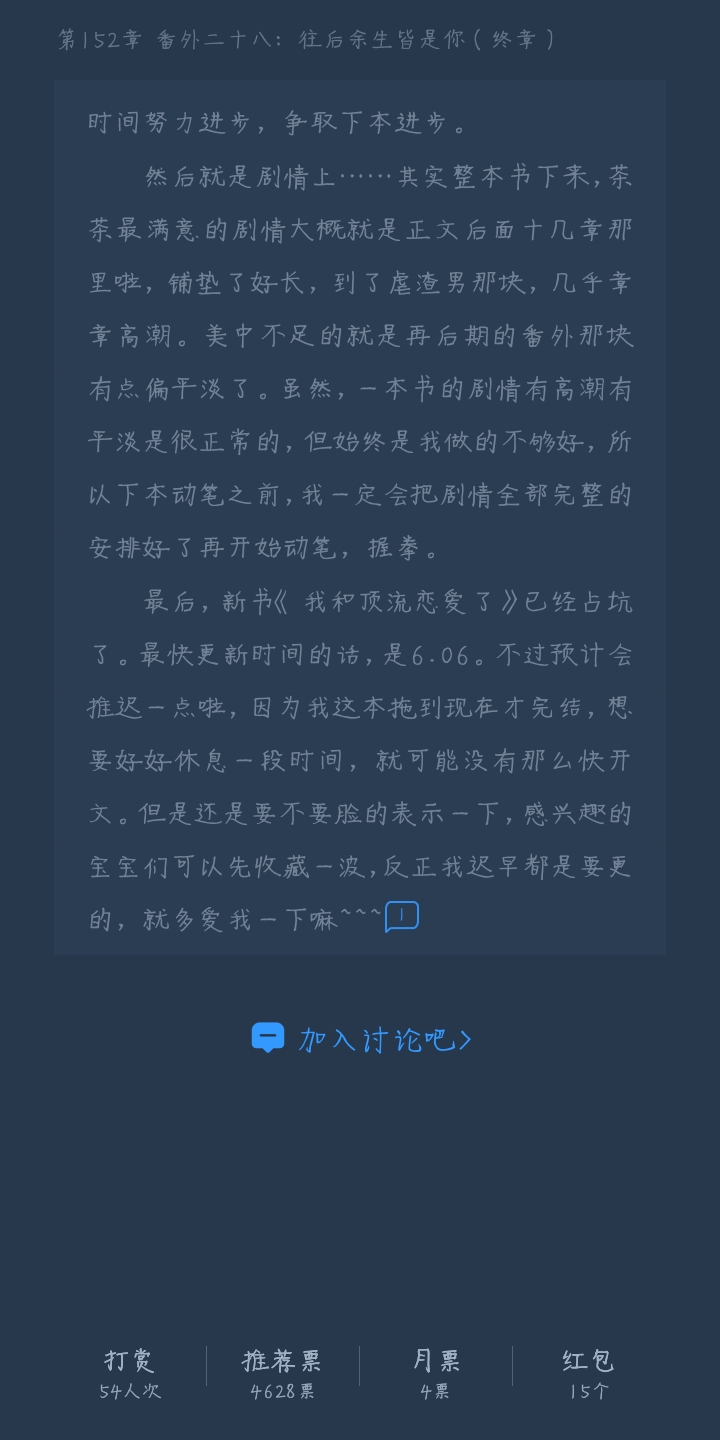
Task: Cast a recommendation ticket via 推荐票
Action: [x=283, y=1373]
